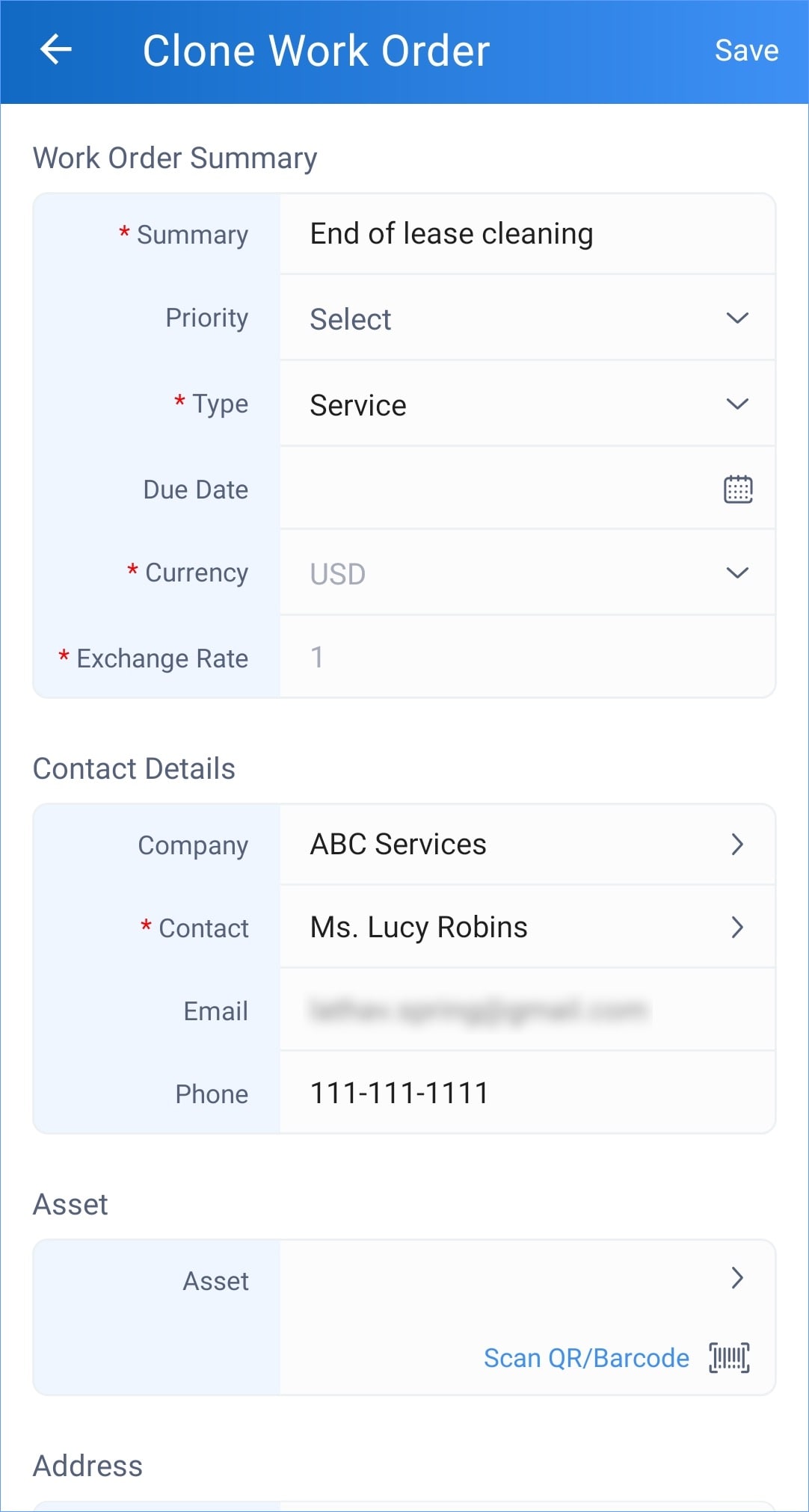The width and height of the screenshot is (809, 1512).
Task: Go back from Clone Work Order
Action: coord(55,50)
